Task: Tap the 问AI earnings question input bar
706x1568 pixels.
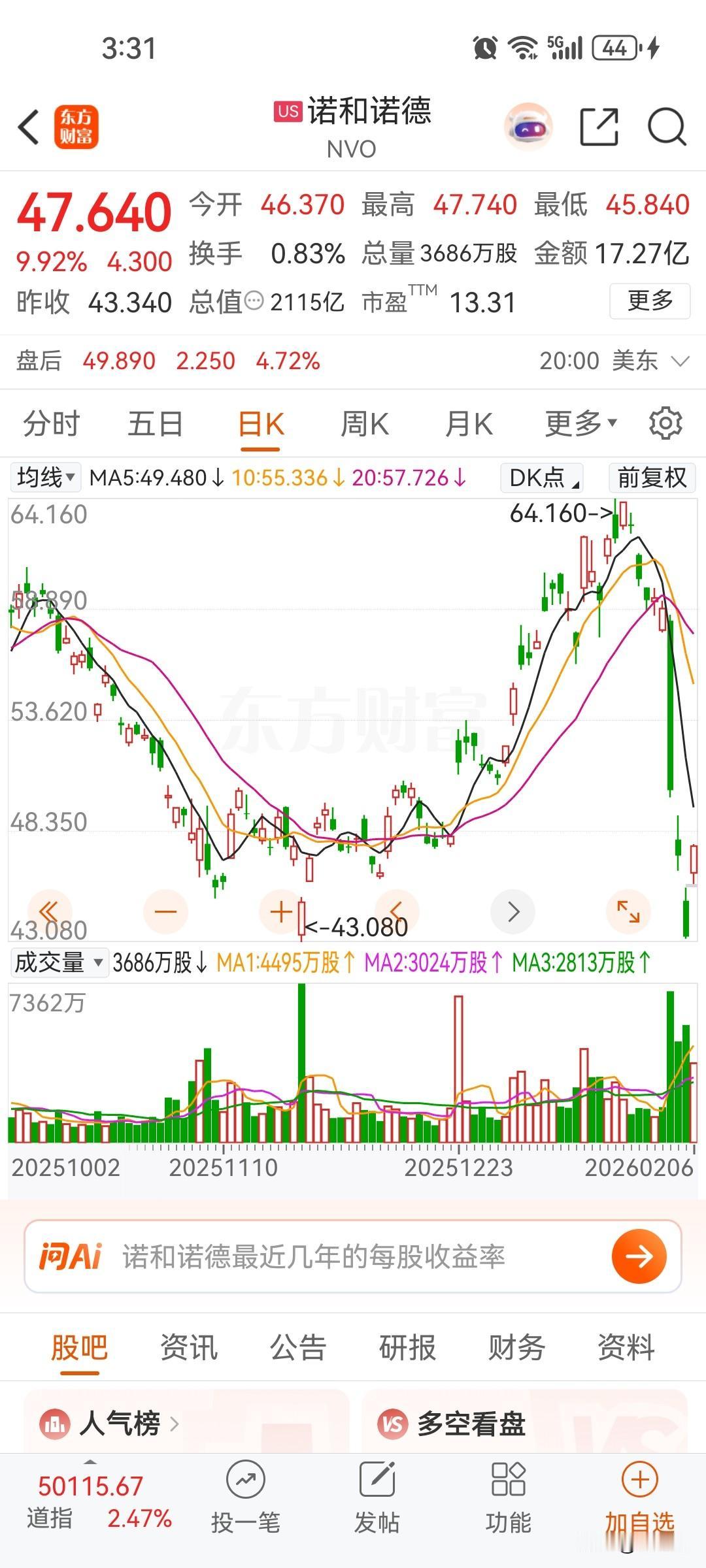Action: pyautogui.click(x=314, y=1254)
